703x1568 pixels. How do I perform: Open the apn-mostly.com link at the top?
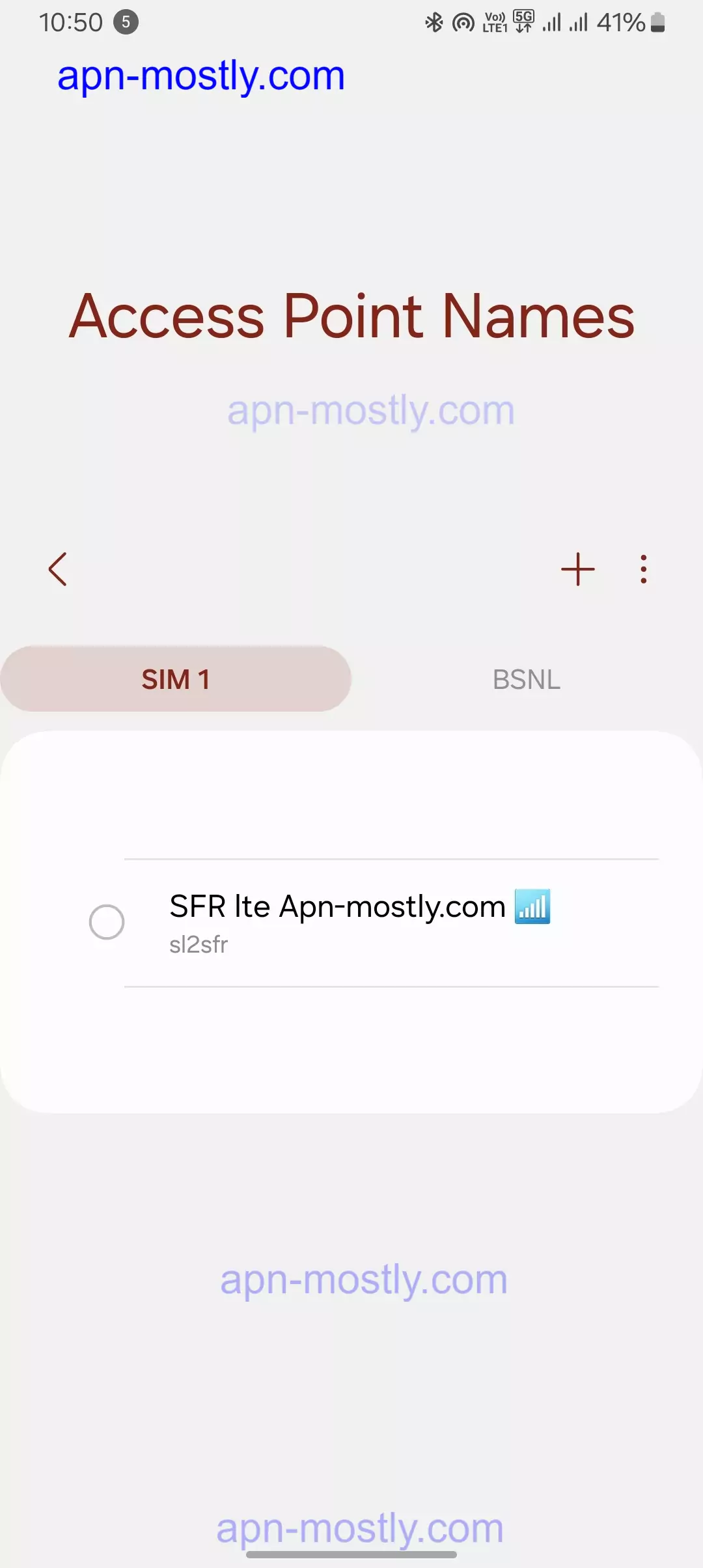tap(200, 76)
